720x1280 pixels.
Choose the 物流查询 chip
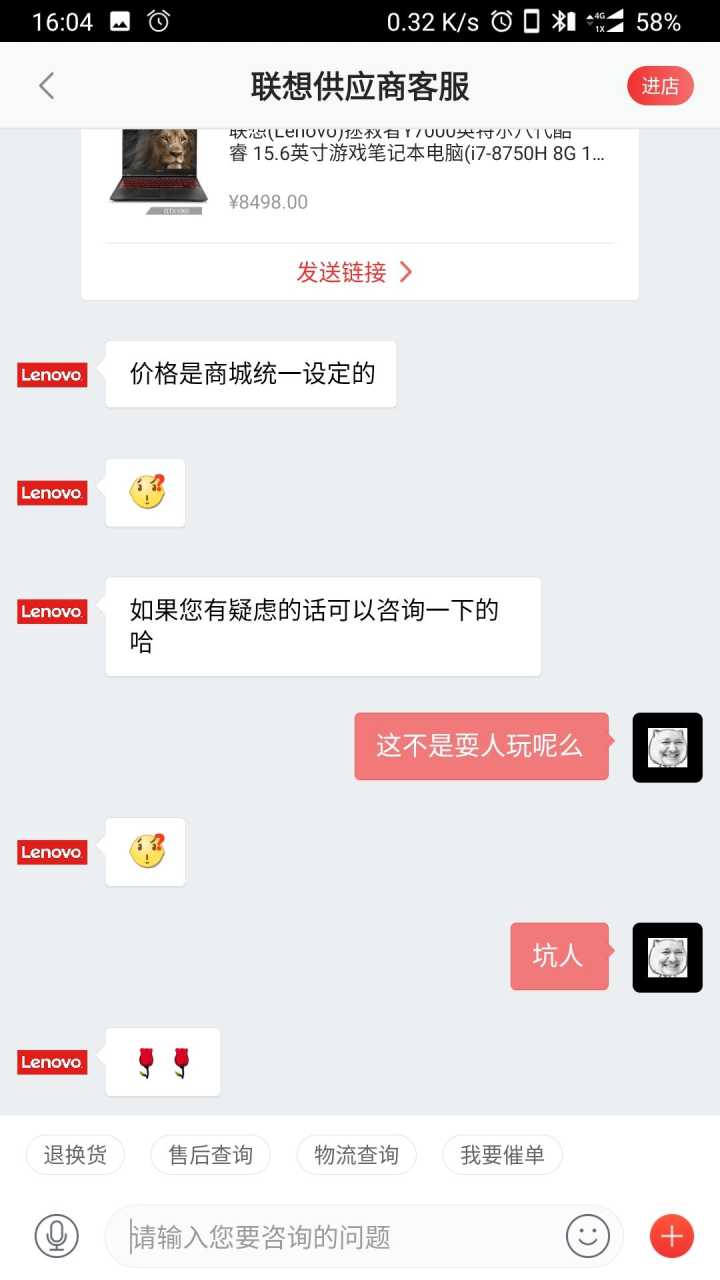pyautogui.click(x=356, y=1155)
